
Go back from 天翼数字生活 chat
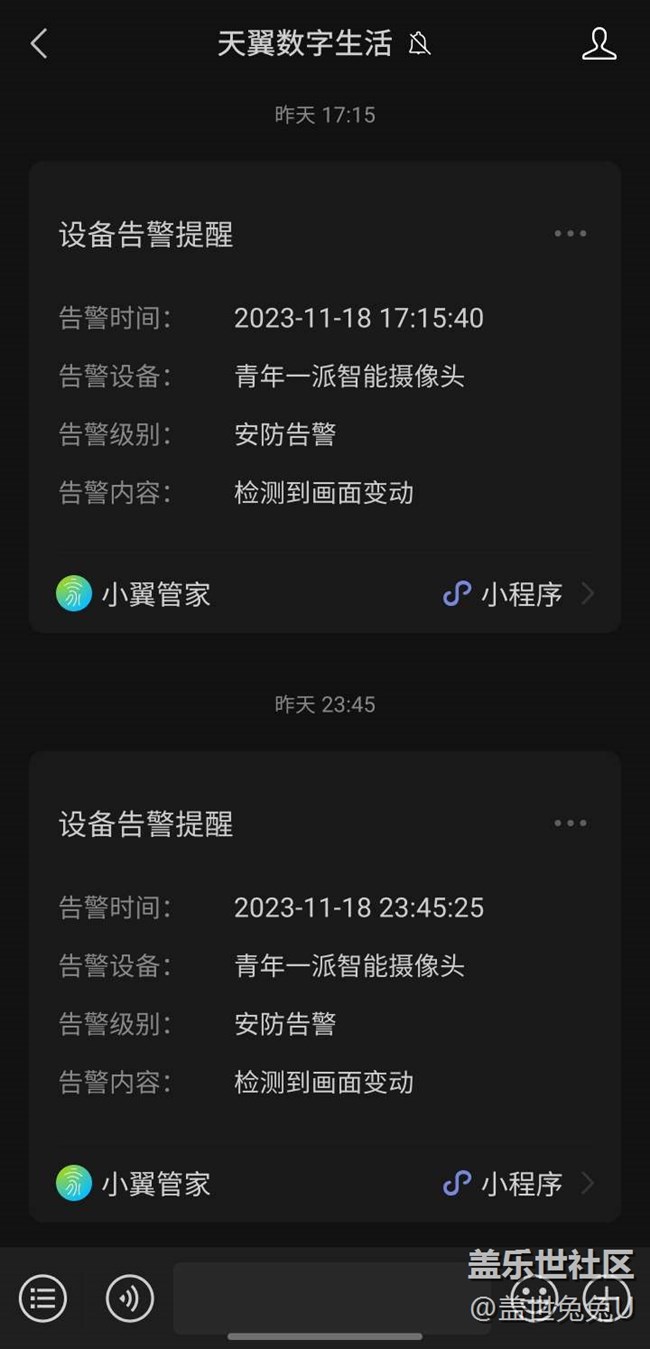click(x=39, y=44)
